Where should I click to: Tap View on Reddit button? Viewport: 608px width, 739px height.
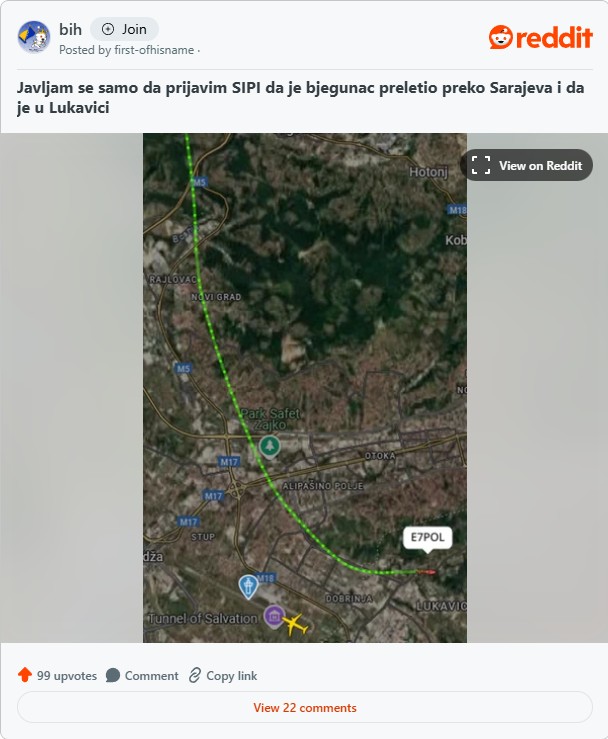(x=526, y=165)
